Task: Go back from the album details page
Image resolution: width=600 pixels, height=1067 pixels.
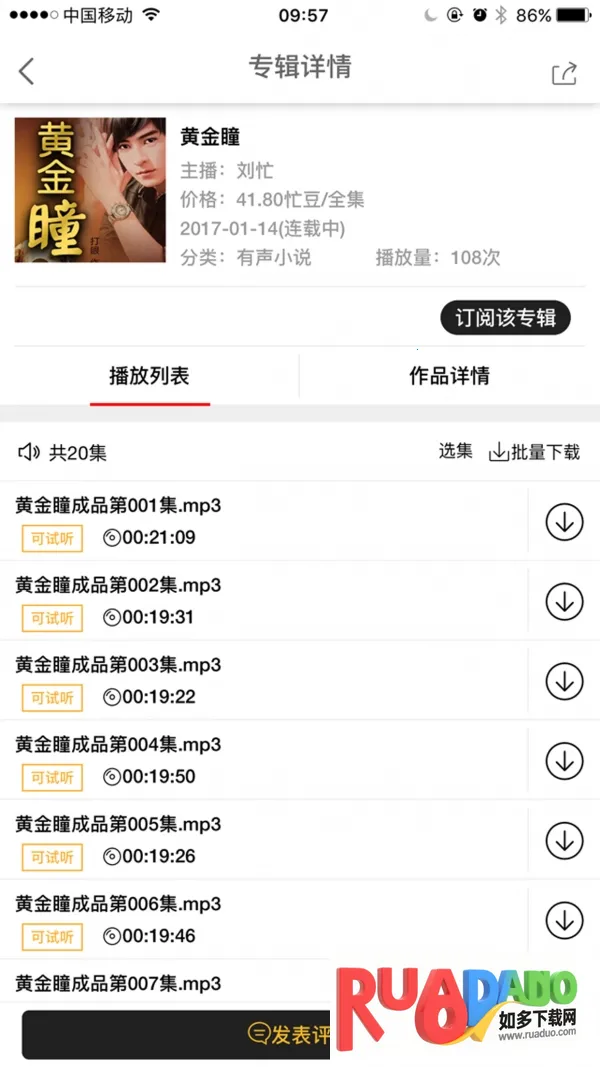Action: (27, 71)
